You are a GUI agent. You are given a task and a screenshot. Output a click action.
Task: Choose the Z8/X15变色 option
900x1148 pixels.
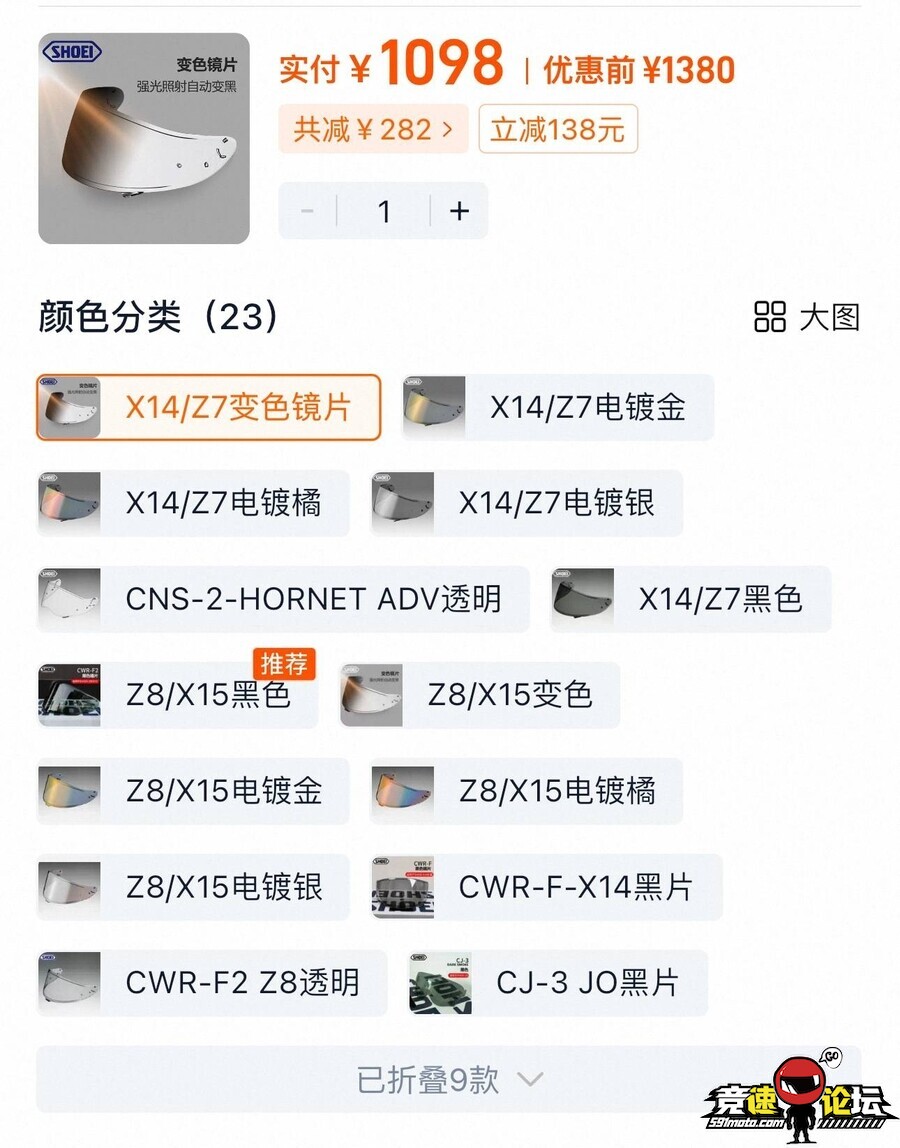coord(480,694)
